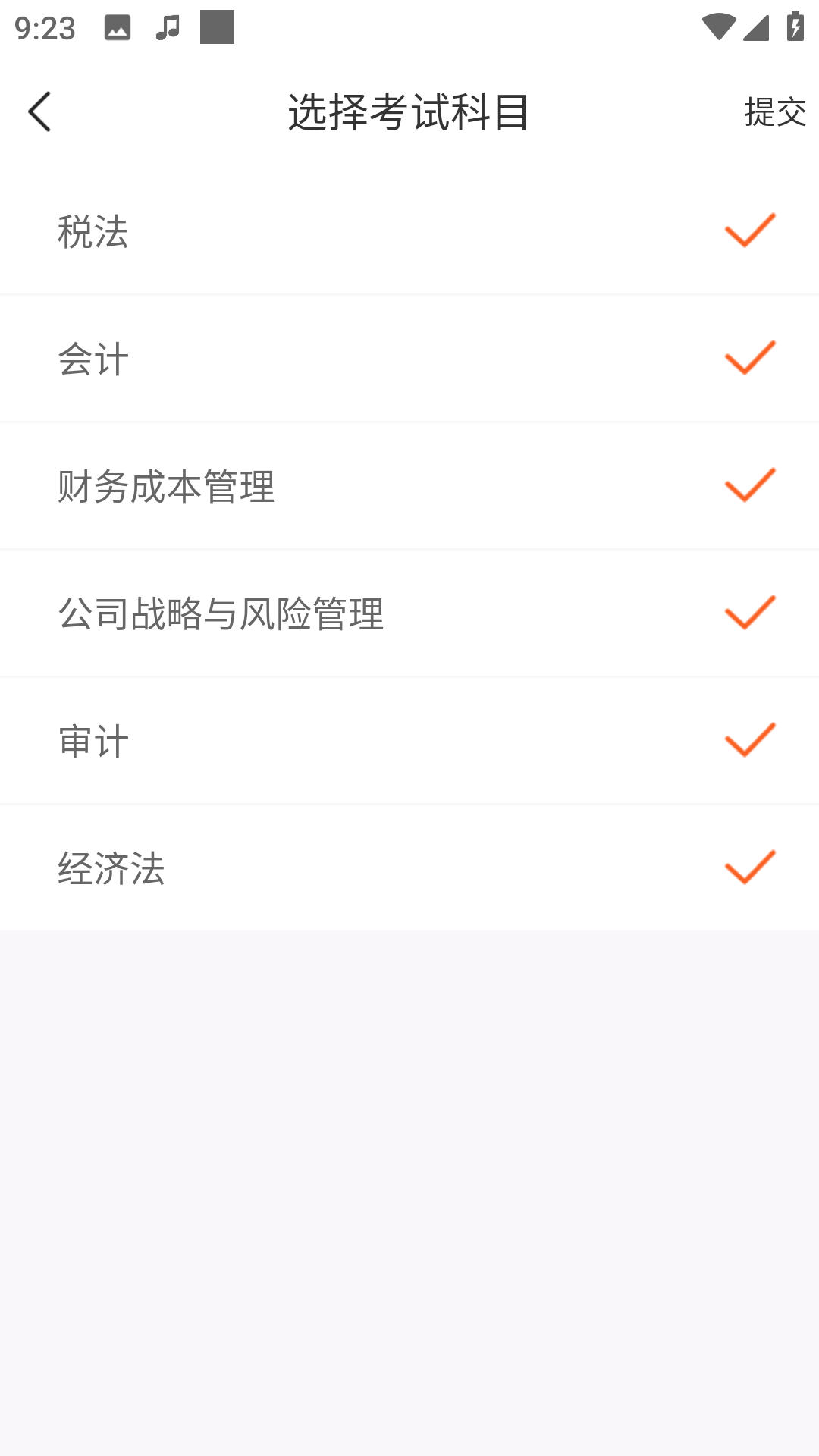Viewport: 819px width, 1456px height.
Task: Click the back arrow icon
Action: (x=39, y=111)
